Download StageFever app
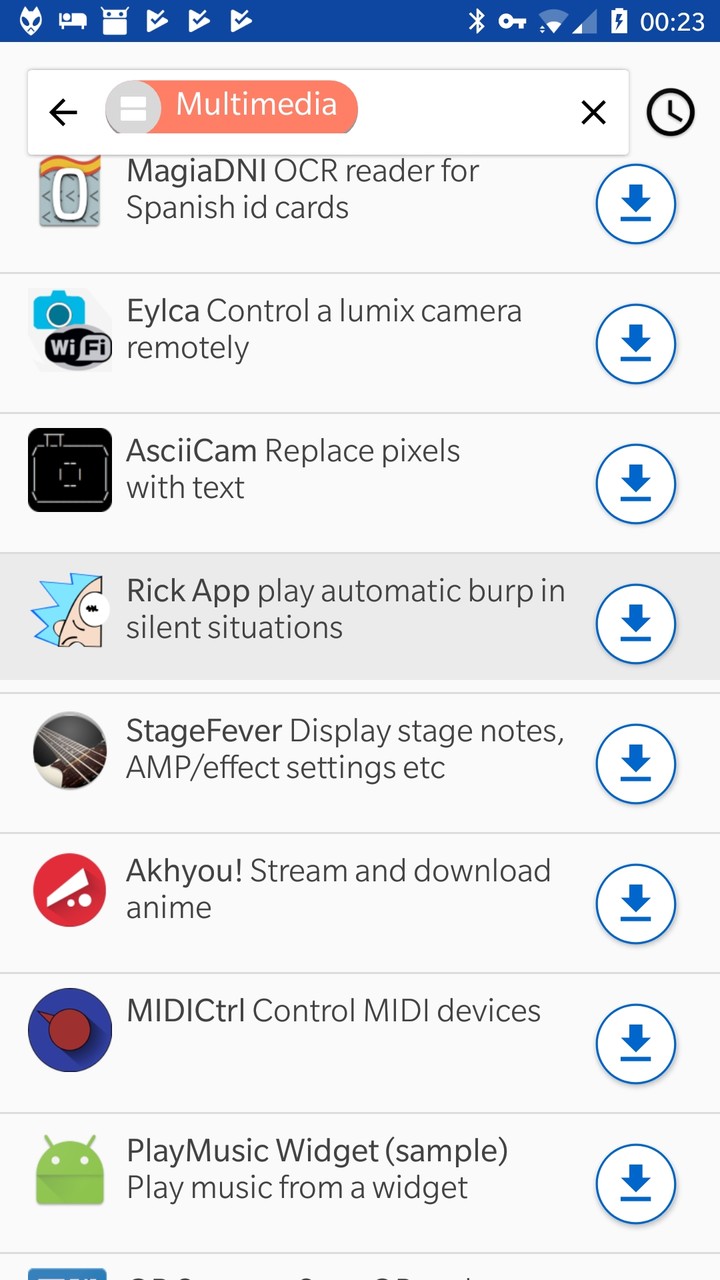720x1280 pixels. point(636,763)
